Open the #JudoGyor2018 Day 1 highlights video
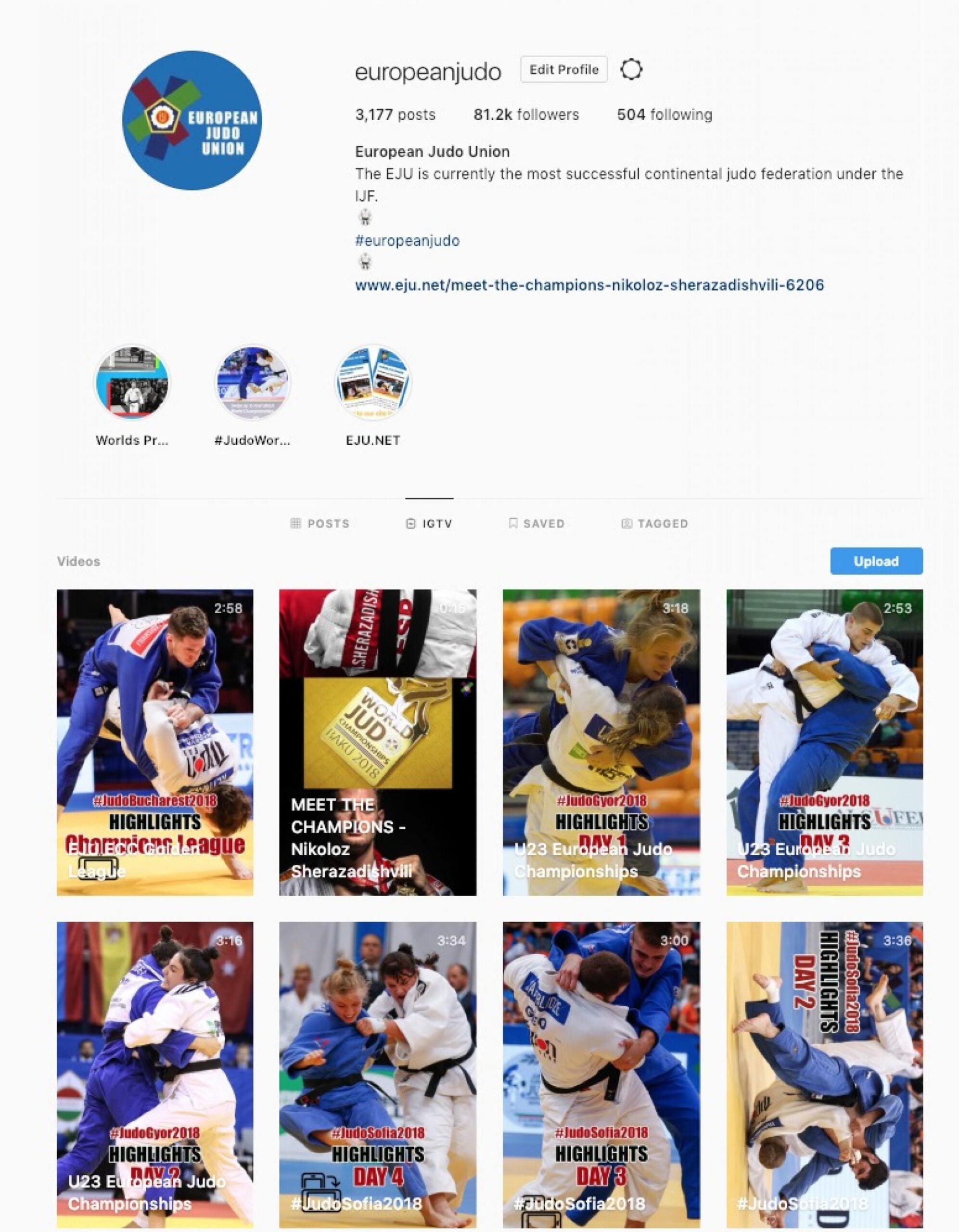 601,743
